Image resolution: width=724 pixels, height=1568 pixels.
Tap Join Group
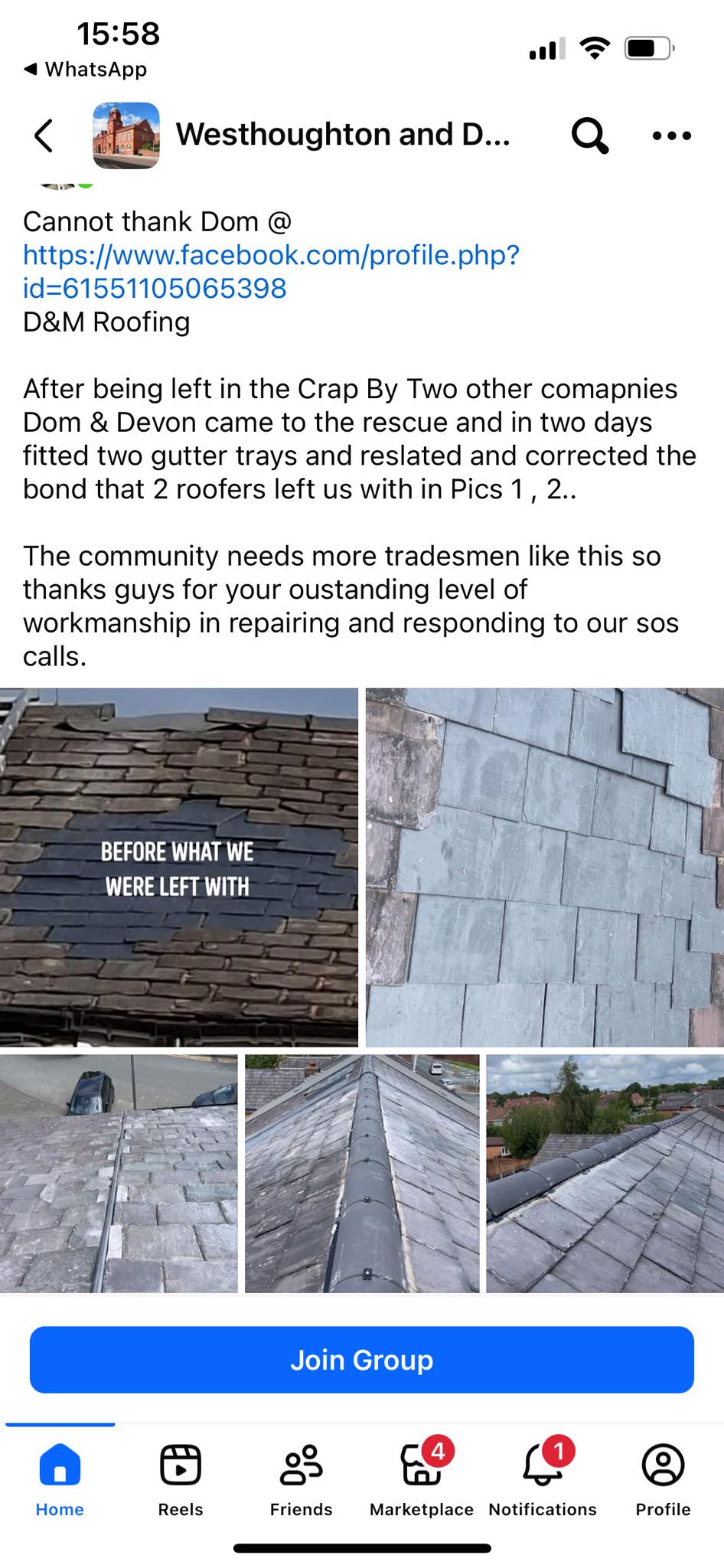coord(362,1360)
